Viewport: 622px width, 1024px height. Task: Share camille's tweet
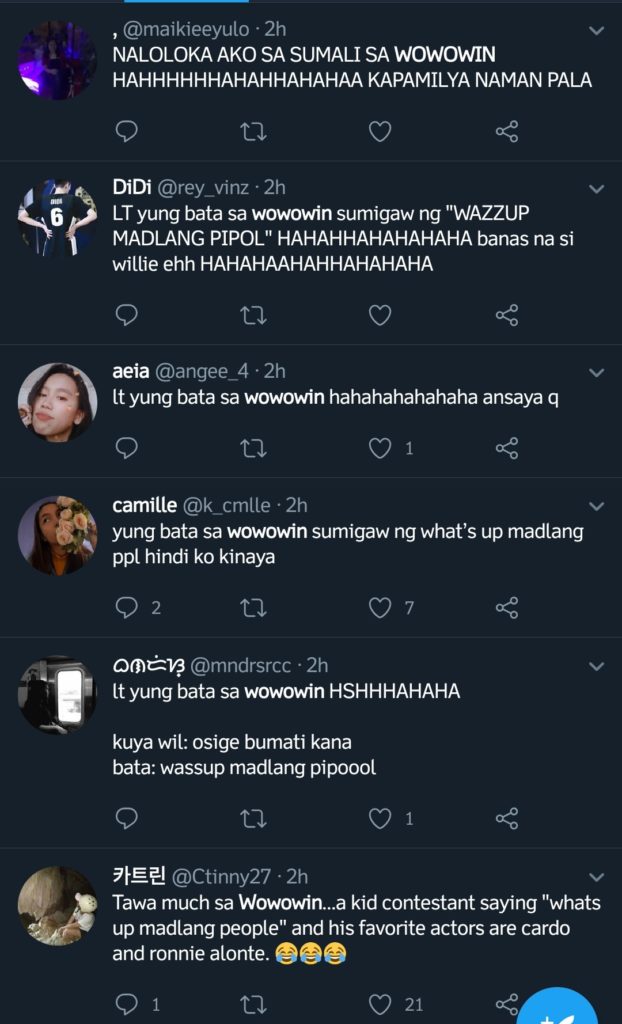tap(507, 608)
